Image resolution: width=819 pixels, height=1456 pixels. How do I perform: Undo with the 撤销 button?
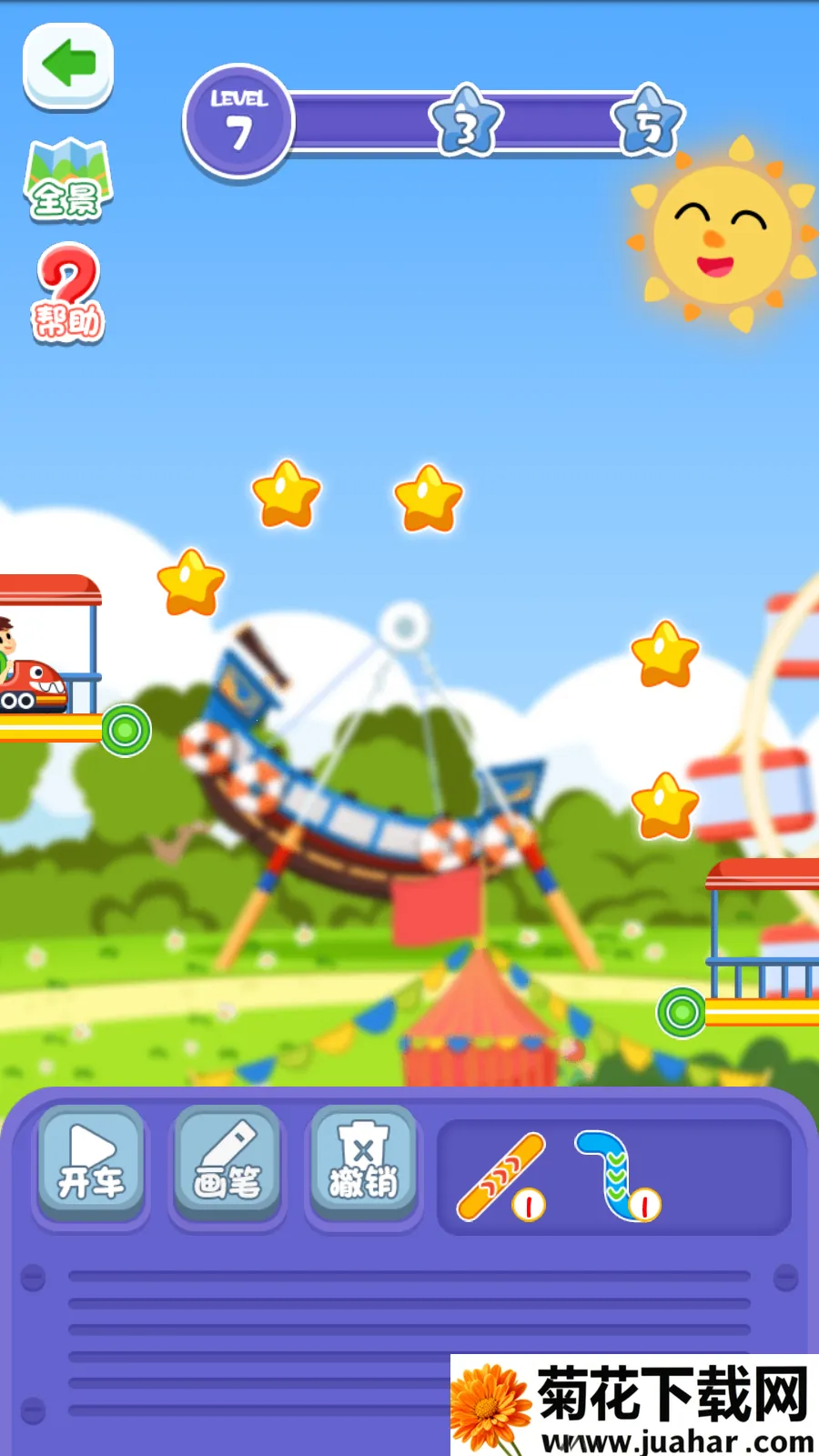pyautogui.click(x=363, y=1164)
